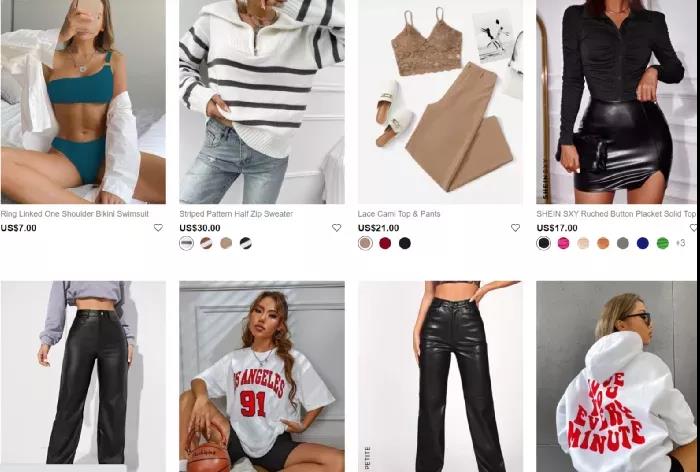Add the bikini swimsuit to wishlist
This screenshot has height=472, width=700.
[158, 228]
